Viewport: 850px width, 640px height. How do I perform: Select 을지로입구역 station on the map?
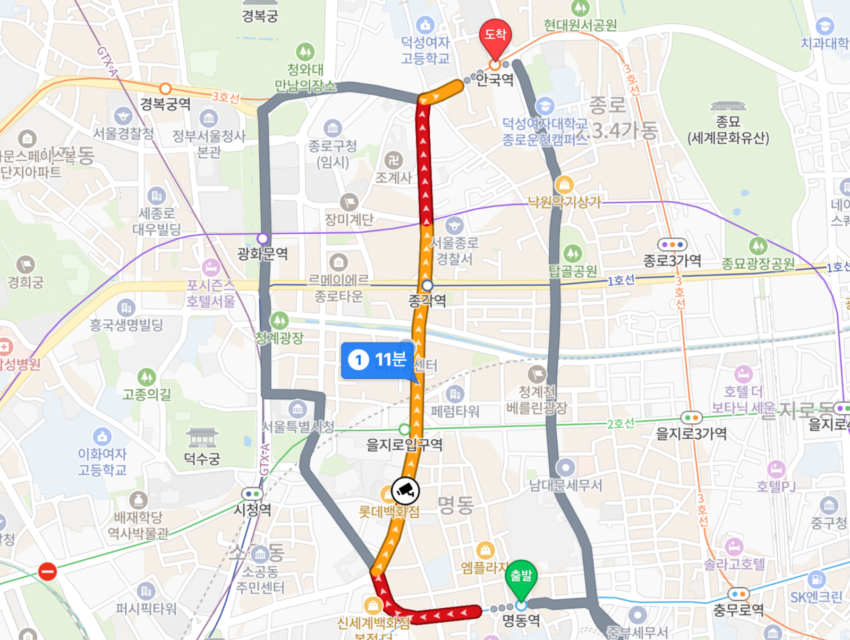click(x=404, y=429)
